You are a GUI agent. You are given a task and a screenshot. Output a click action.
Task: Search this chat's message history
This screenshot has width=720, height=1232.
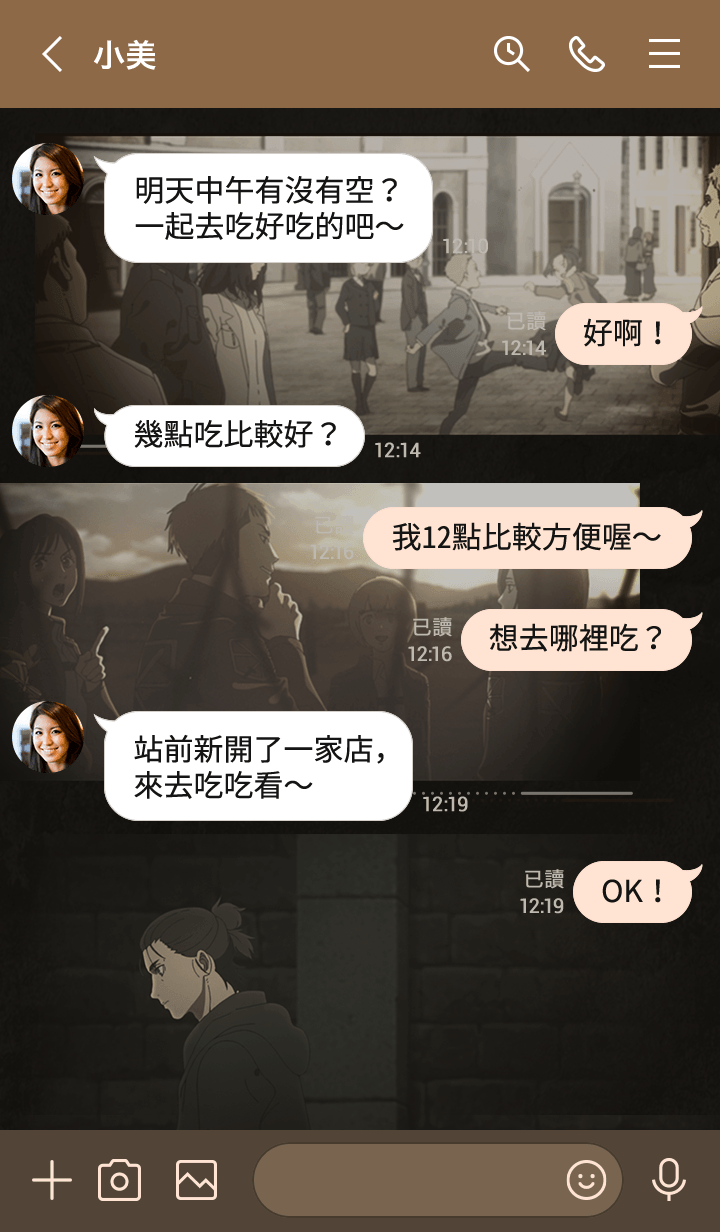511,54
